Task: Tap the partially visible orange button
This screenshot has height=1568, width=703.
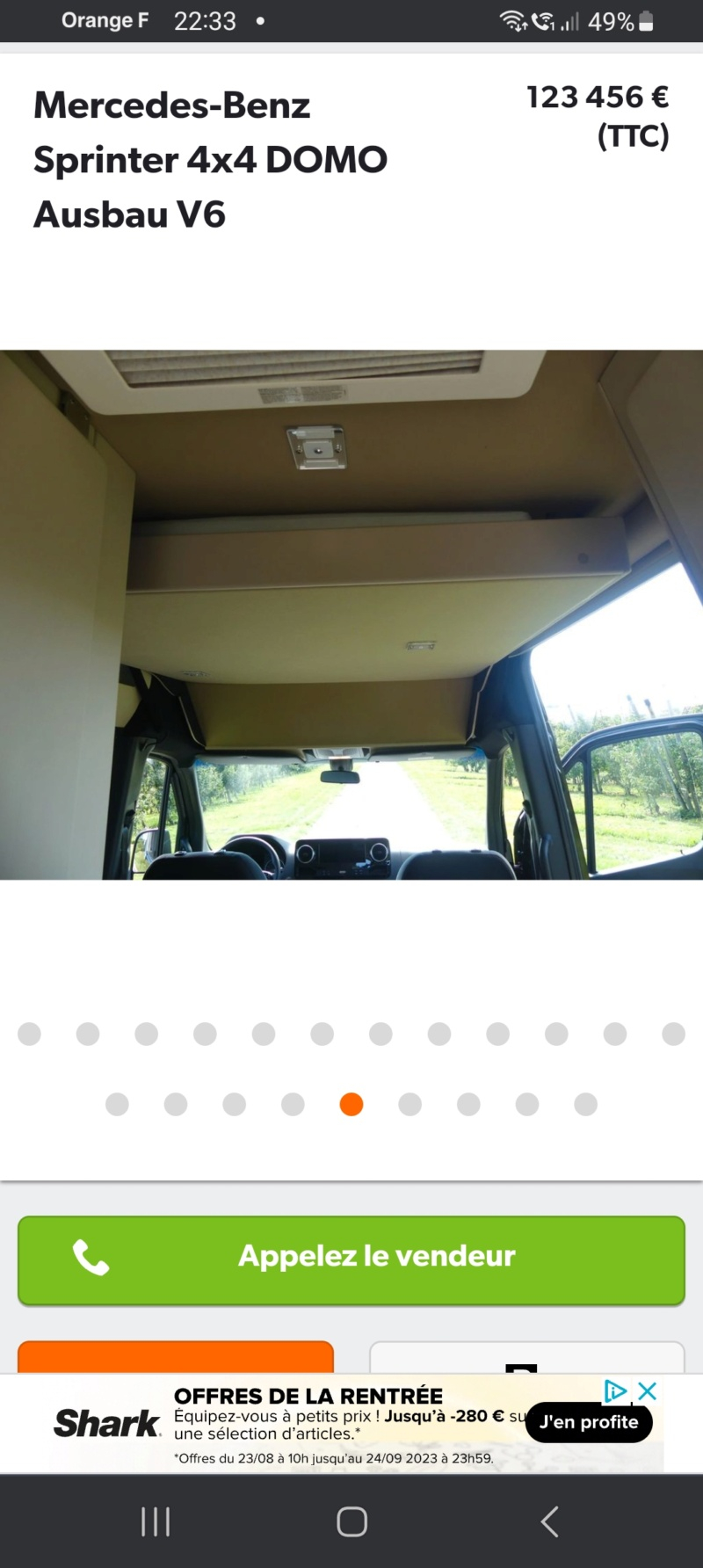Action: point(176,1357)
